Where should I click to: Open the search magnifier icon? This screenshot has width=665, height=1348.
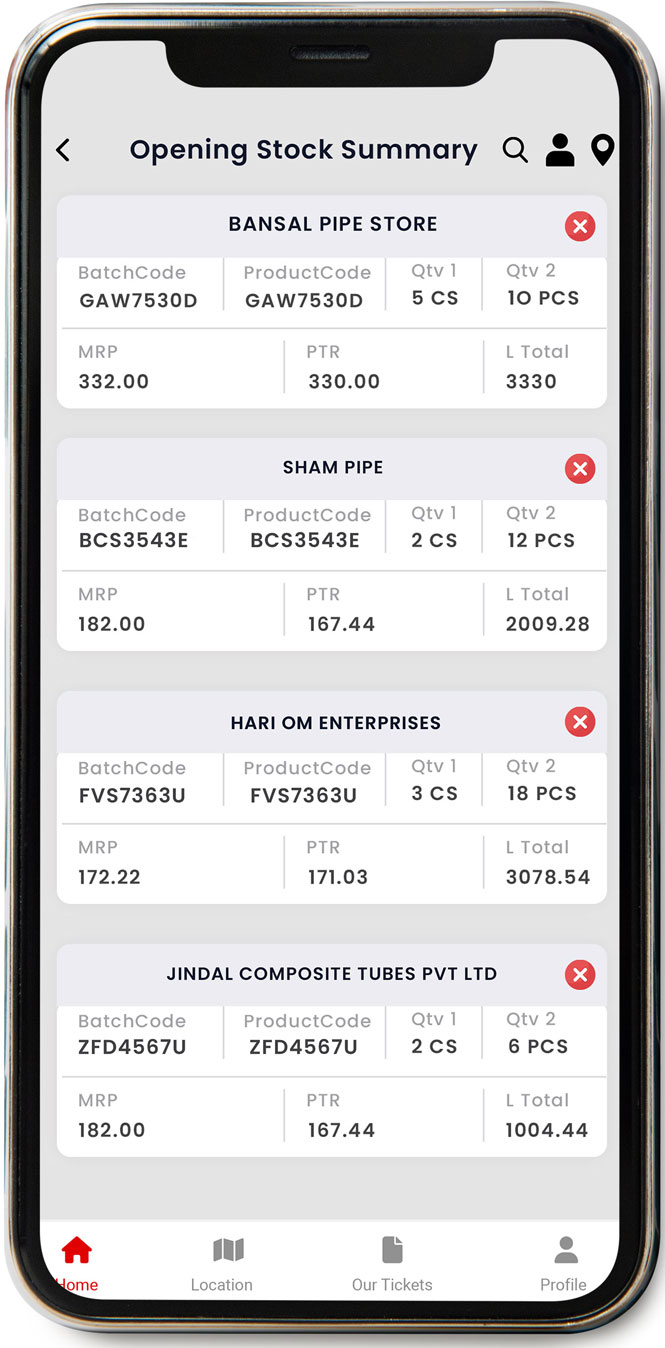click(x=515, y=150)
